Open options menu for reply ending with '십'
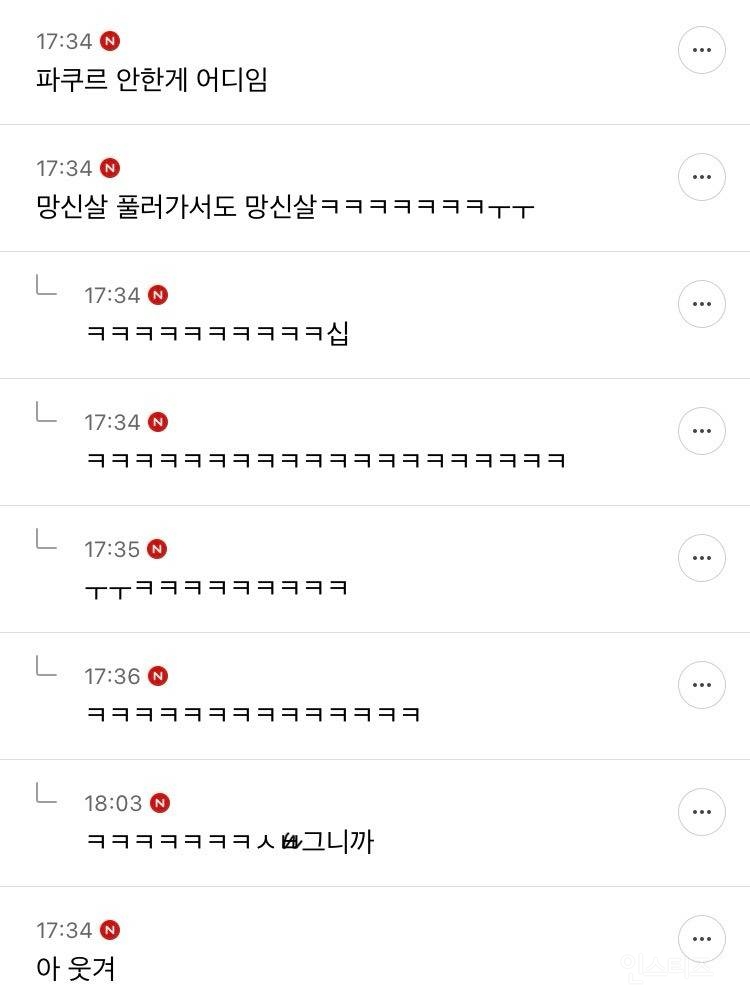This screenshot has width=750, height=1006. tap(701, 304)
